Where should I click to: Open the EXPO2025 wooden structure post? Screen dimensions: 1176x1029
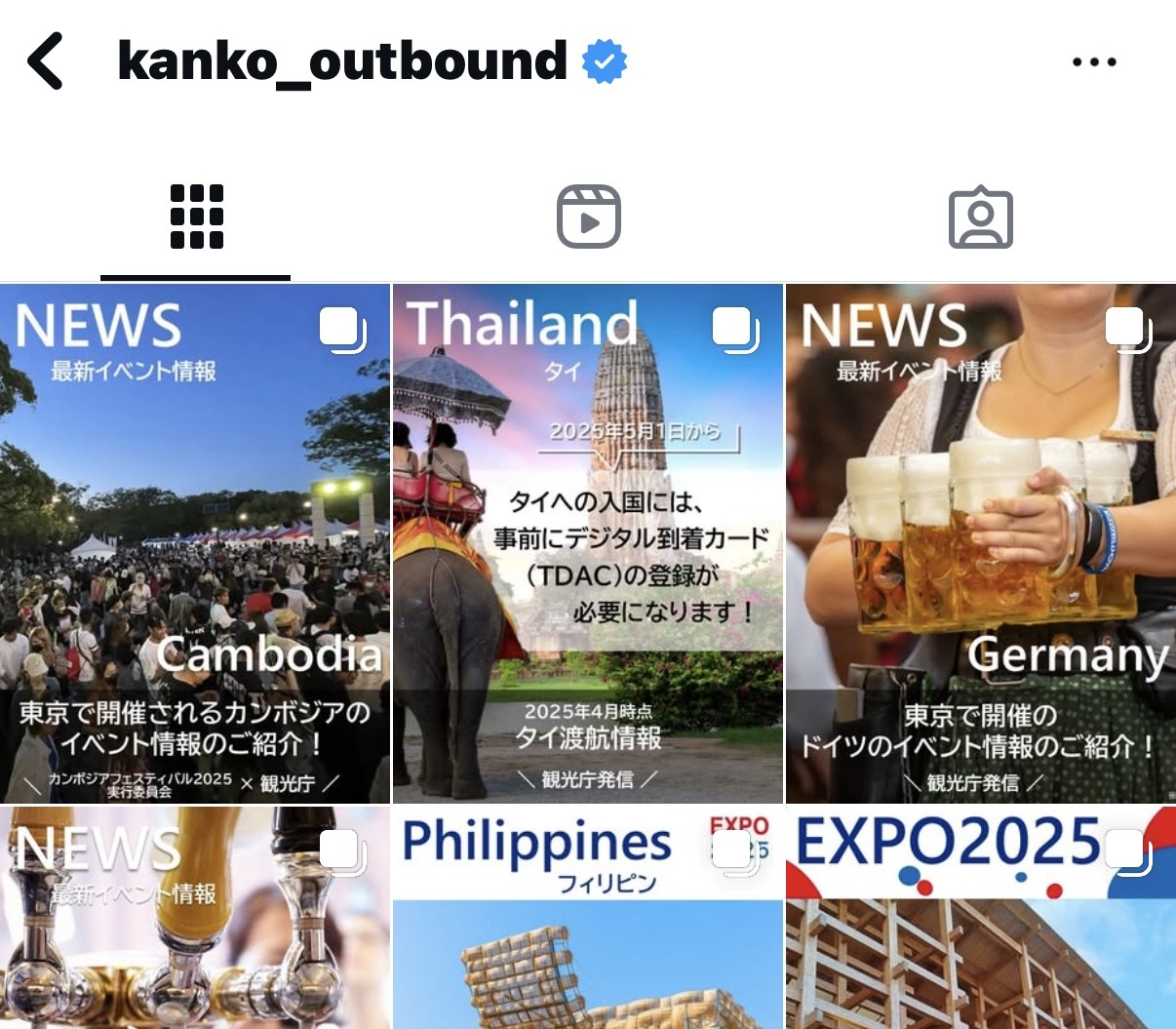(980, 917)
